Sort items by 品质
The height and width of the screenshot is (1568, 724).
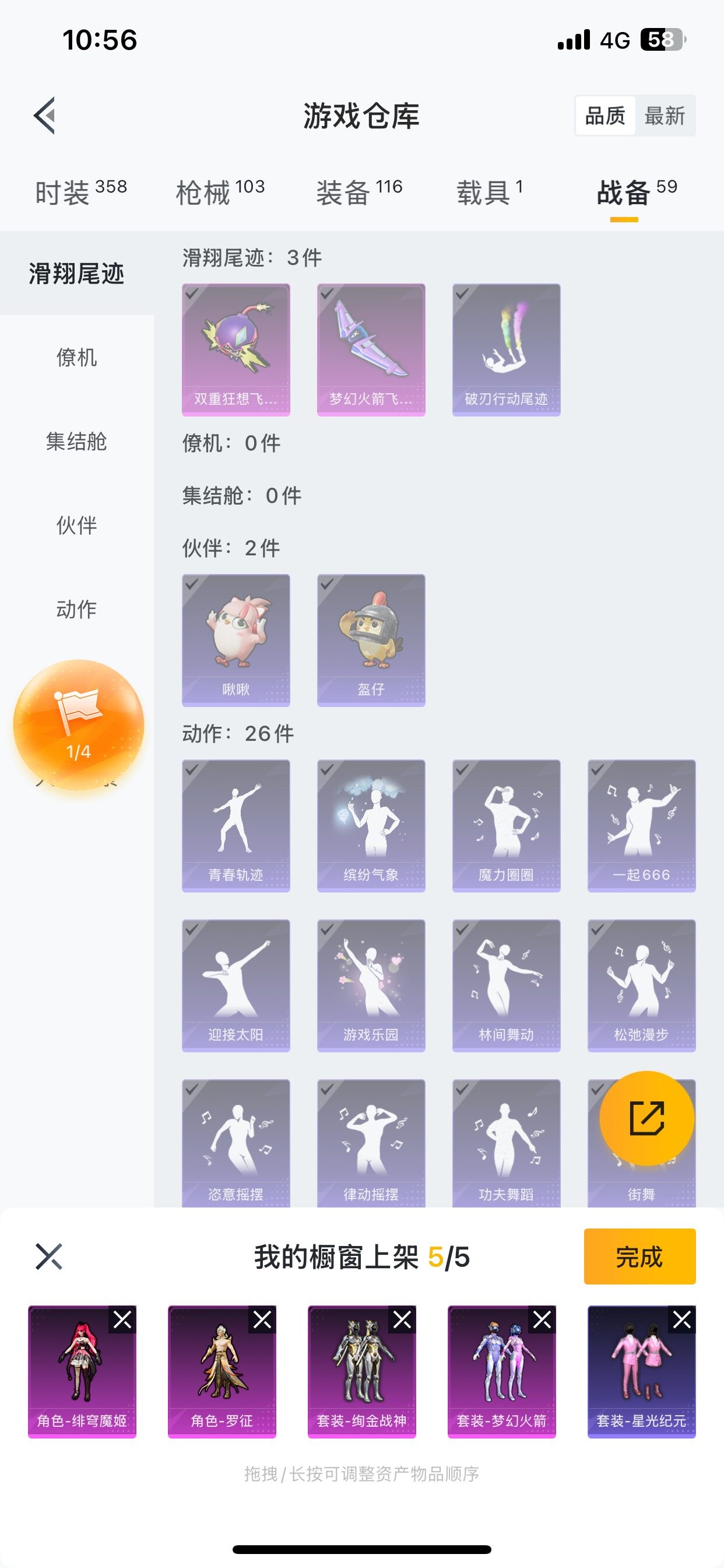click(x=604, y=115)
